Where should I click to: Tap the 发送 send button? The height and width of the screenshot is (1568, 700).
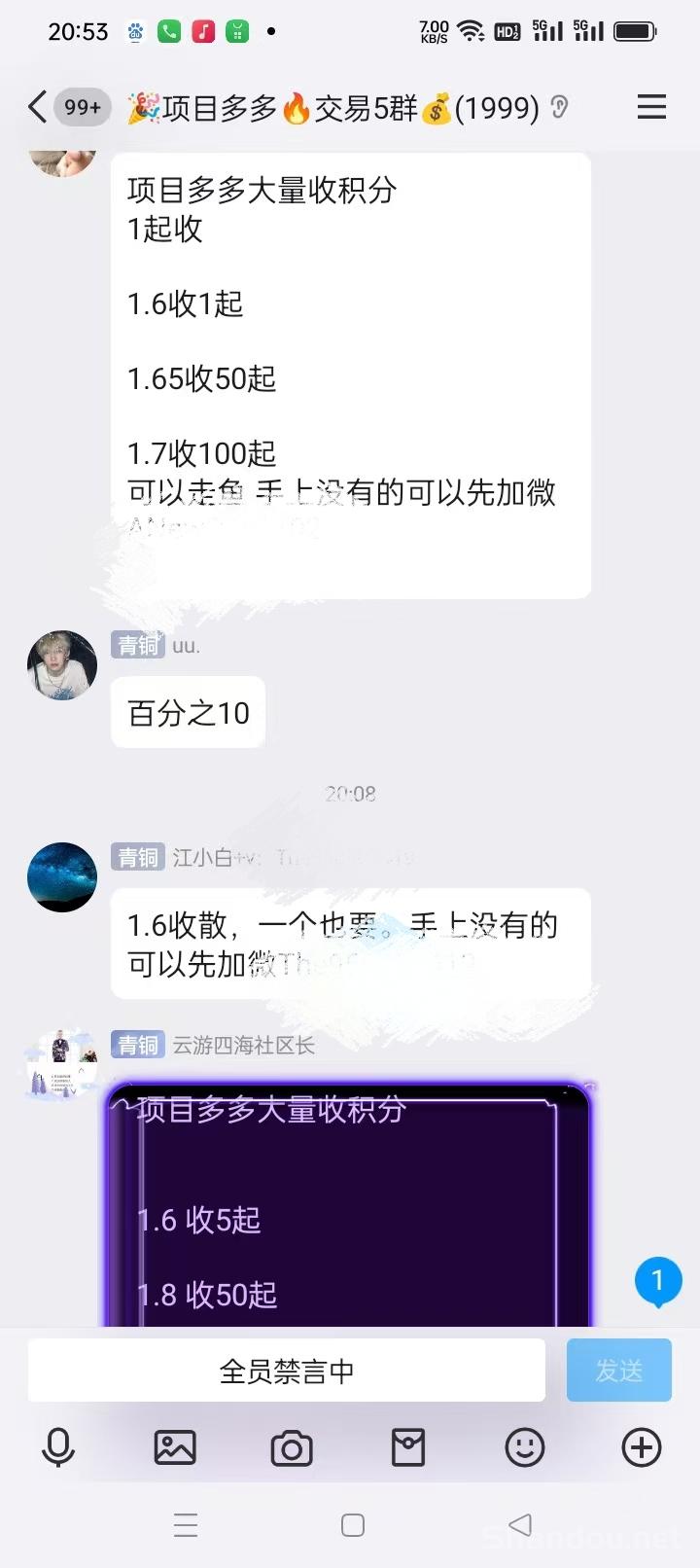coord(619,1371)
